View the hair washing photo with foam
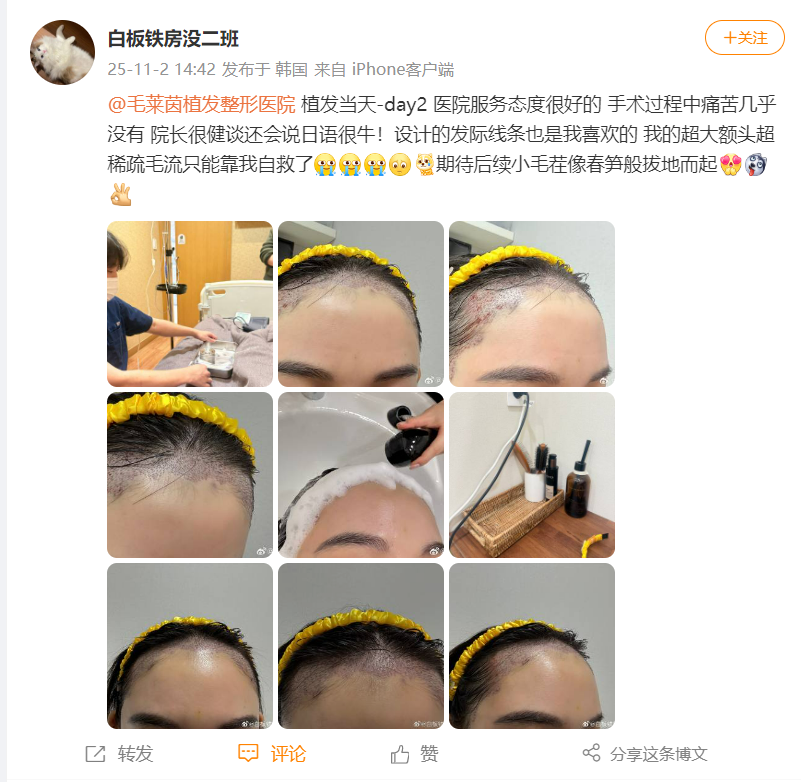Image resolution: width=801 pixels, height=782 pixels. point(361,475)
